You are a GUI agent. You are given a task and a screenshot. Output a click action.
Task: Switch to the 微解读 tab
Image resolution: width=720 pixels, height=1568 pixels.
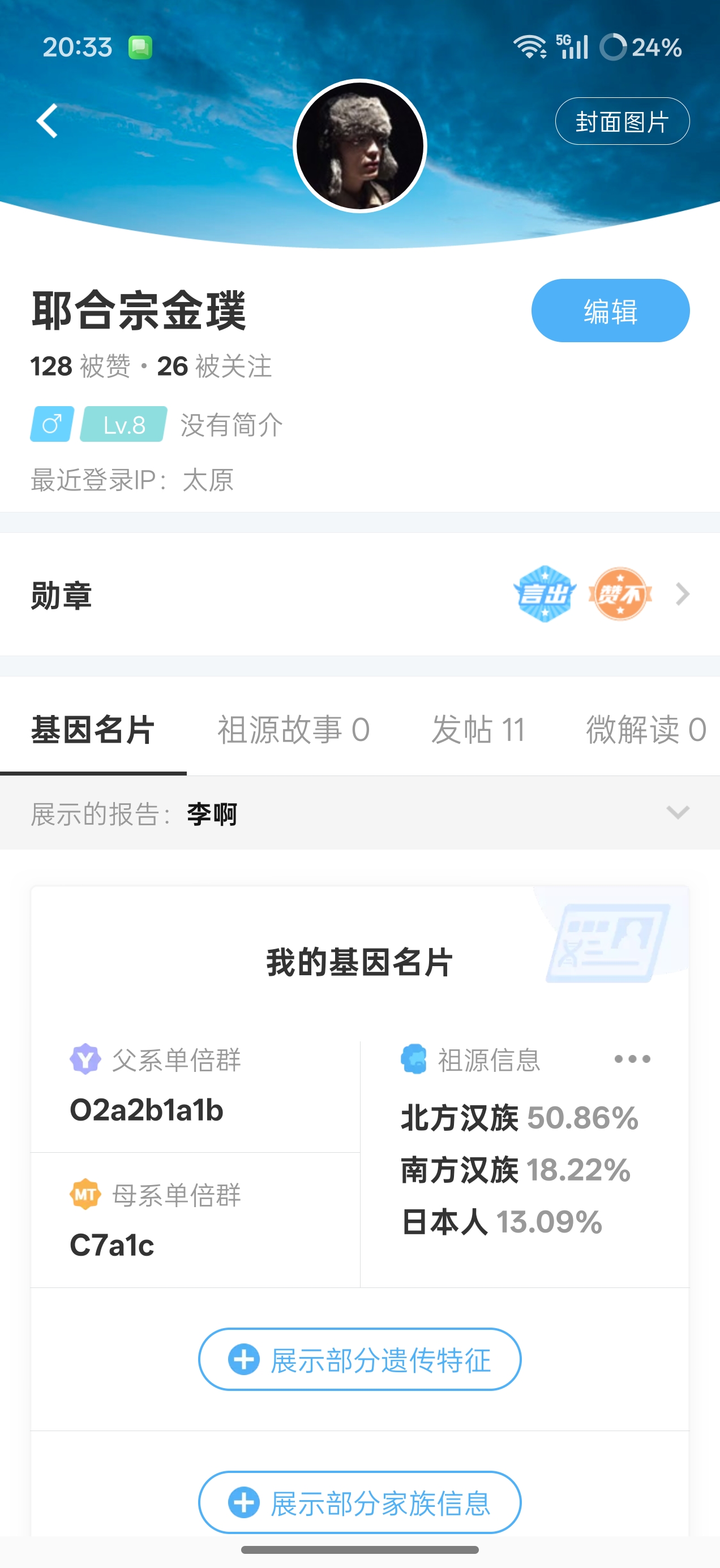[x=645, y=729]
